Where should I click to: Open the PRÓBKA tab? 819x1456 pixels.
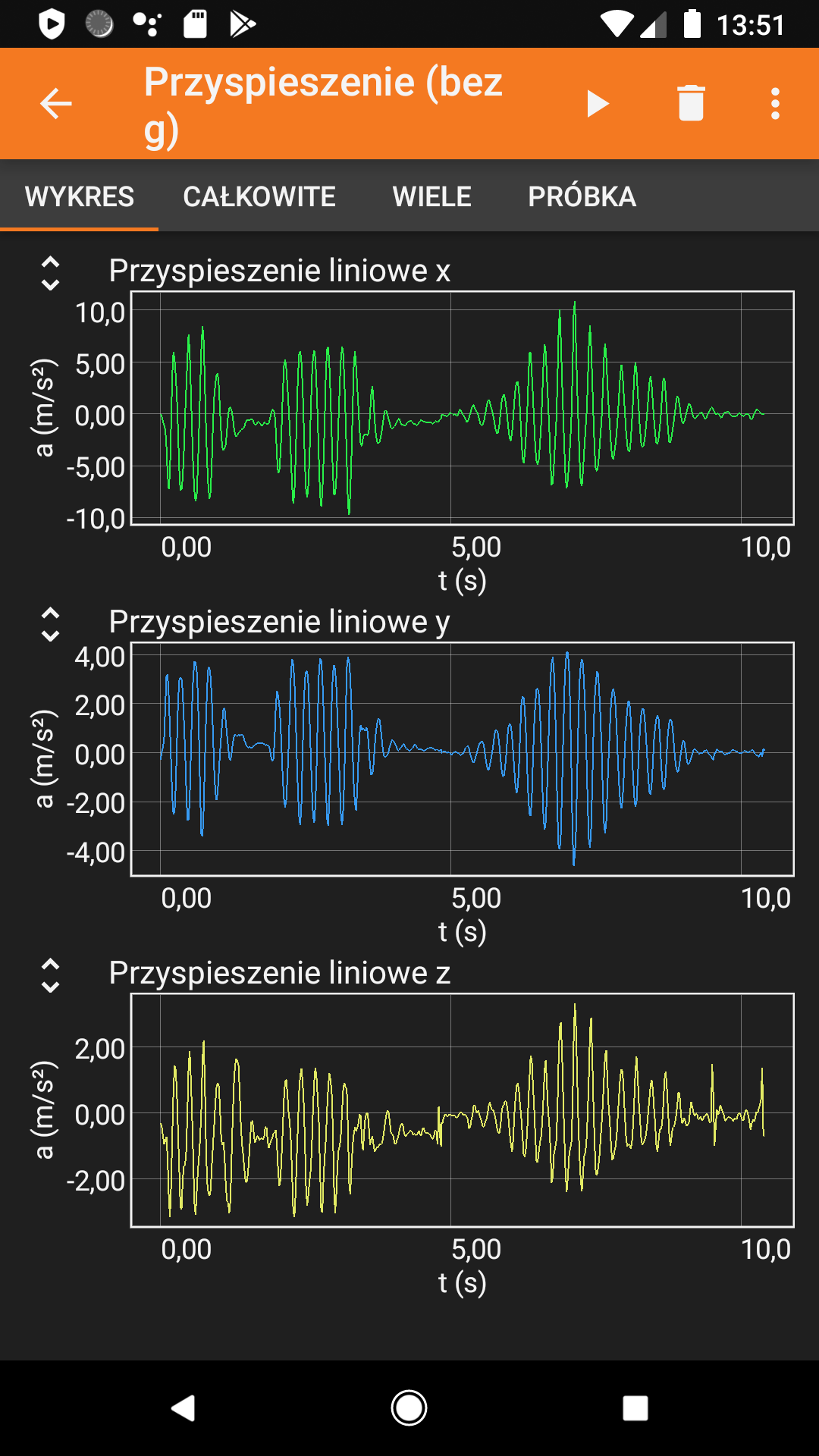pos(582,196)
